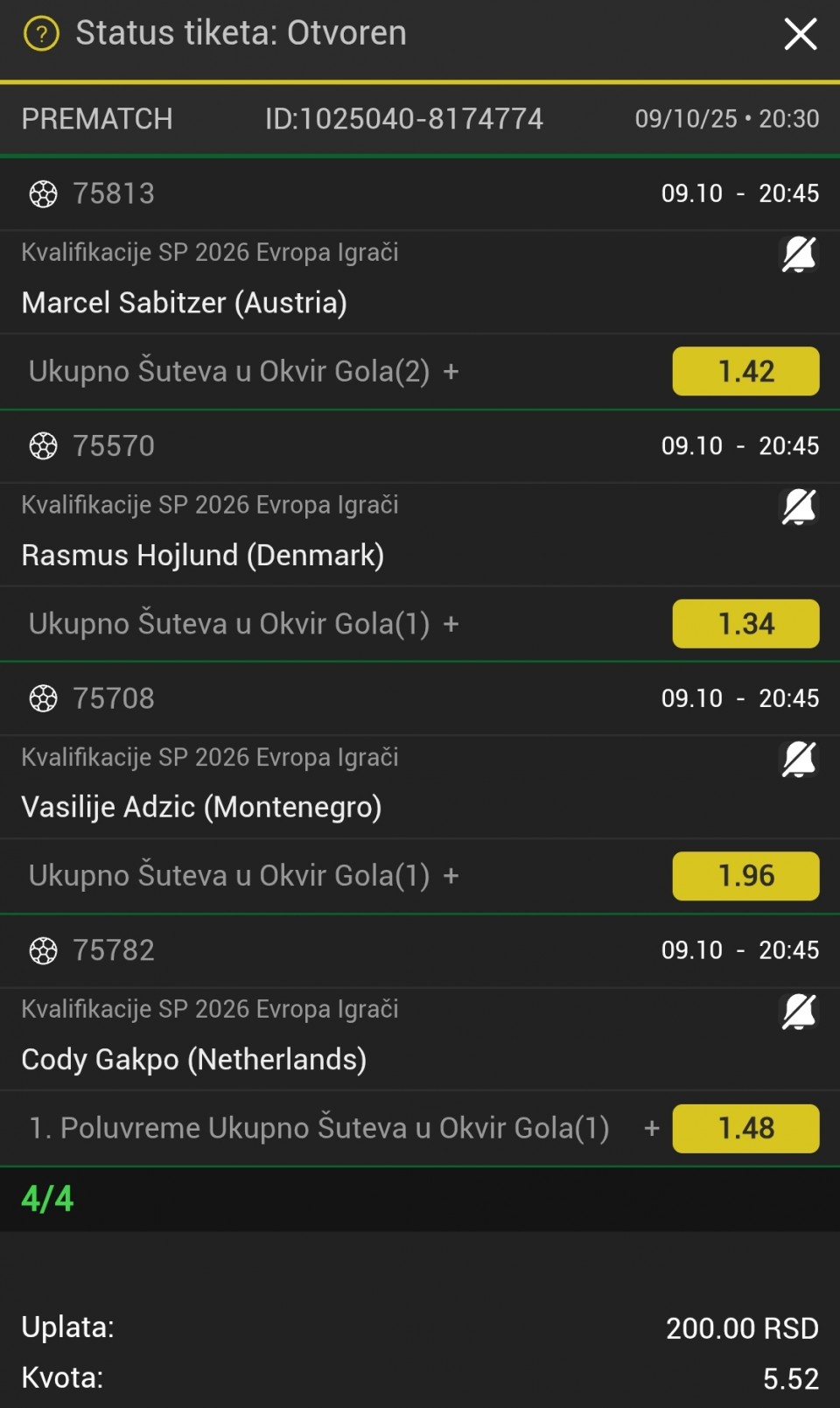840x1408 pixels.
Task: Close the ticket status dialog
Action: [800, 35]
